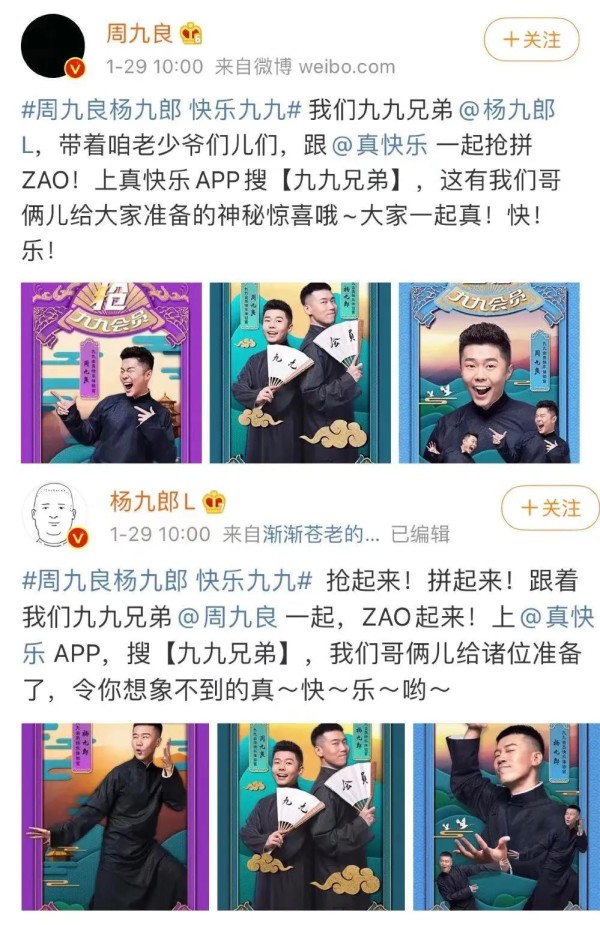View the middle duo-with-fans image in 周九良's post
600x925 pixels.
pos(299,372)
